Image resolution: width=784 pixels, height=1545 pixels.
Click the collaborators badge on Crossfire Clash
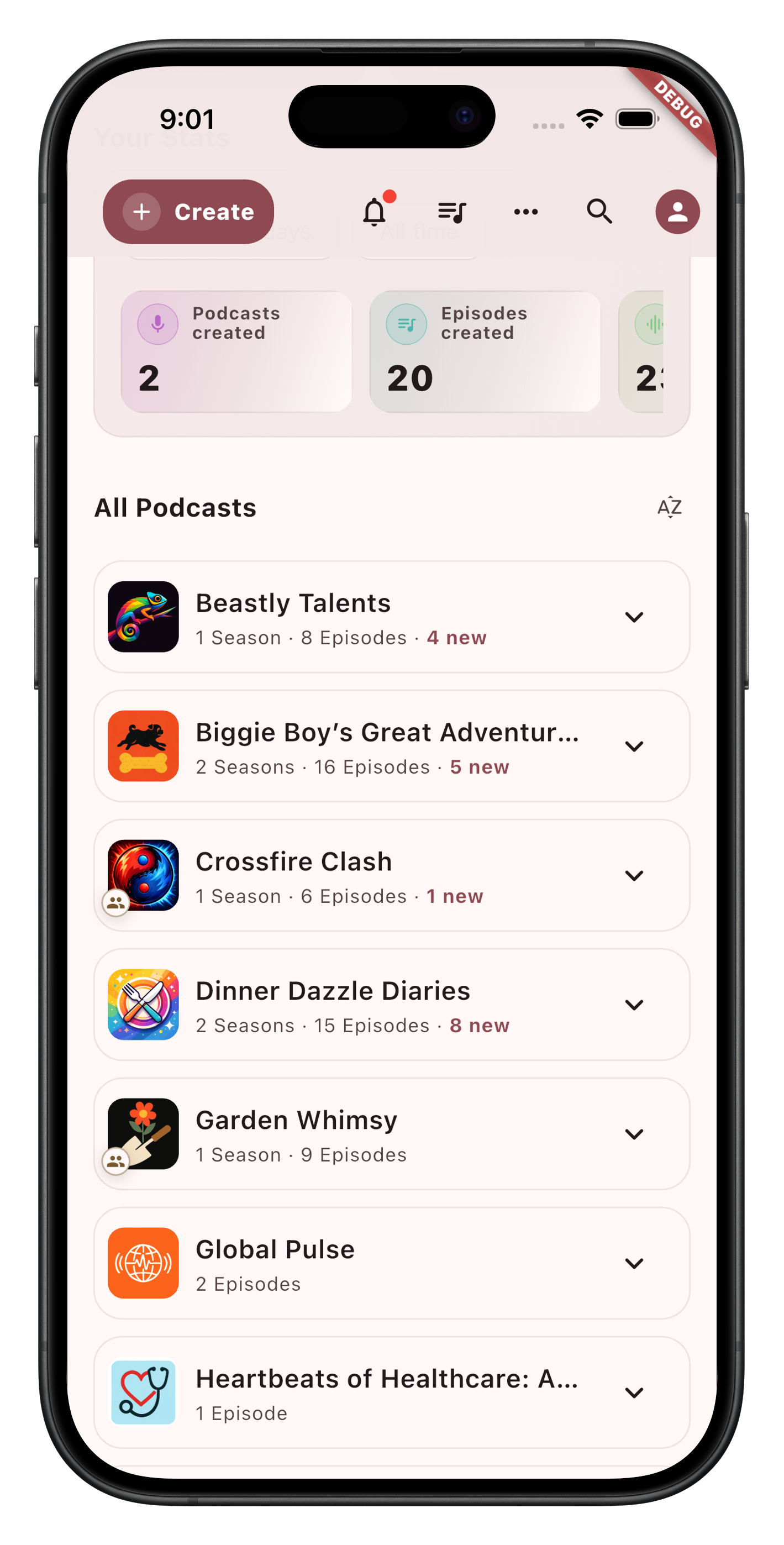click(x=116, y=903)
